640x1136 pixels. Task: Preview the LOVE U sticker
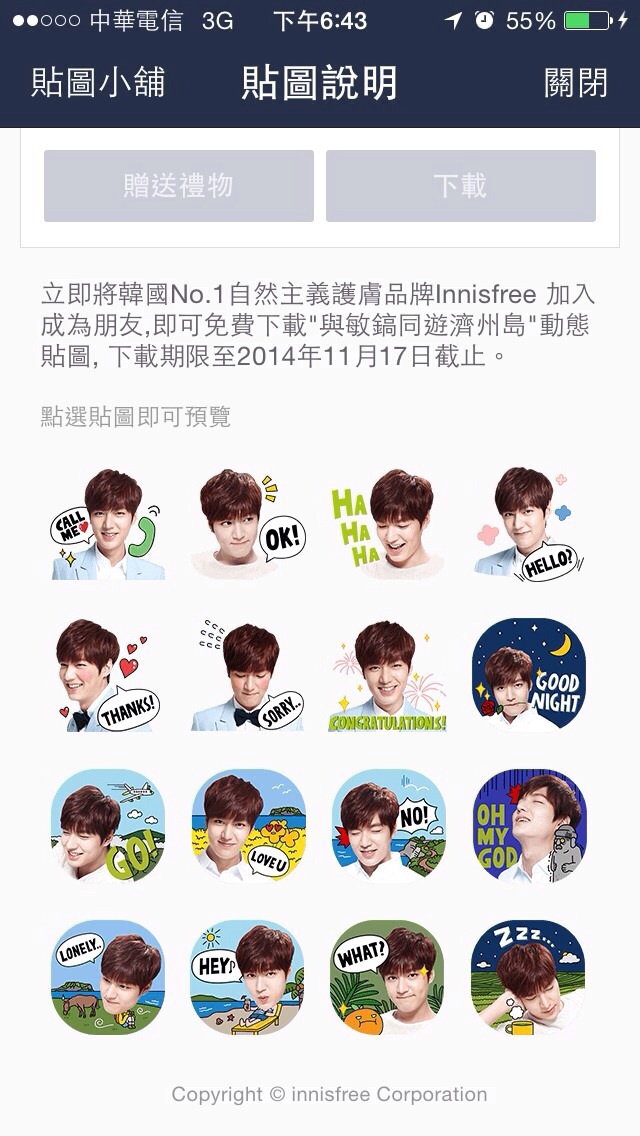click(x=249, y=826)
